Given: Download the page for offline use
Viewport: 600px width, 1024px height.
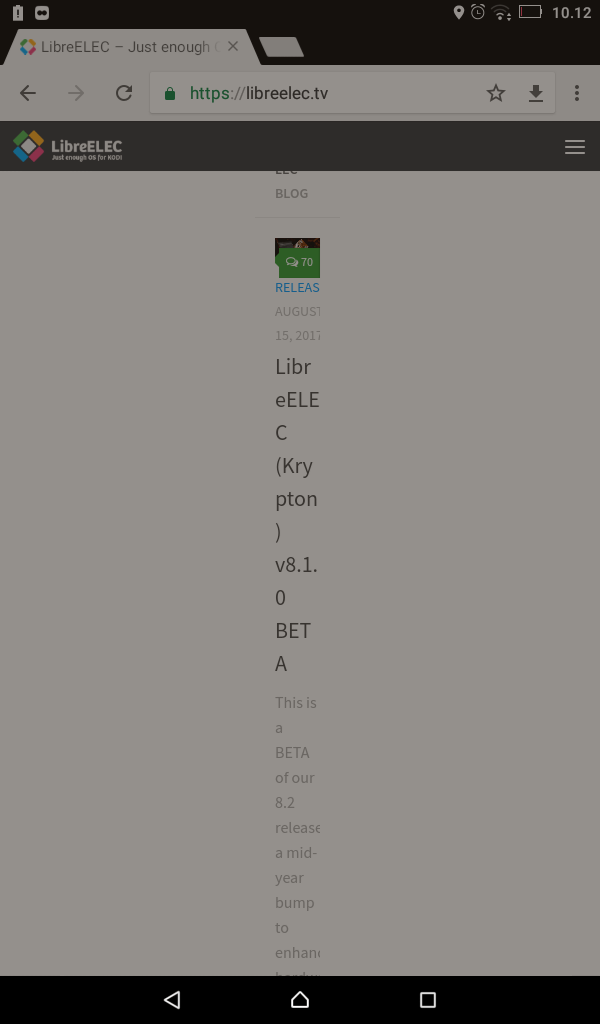Looking at the screenshot, I should point(536,93).
